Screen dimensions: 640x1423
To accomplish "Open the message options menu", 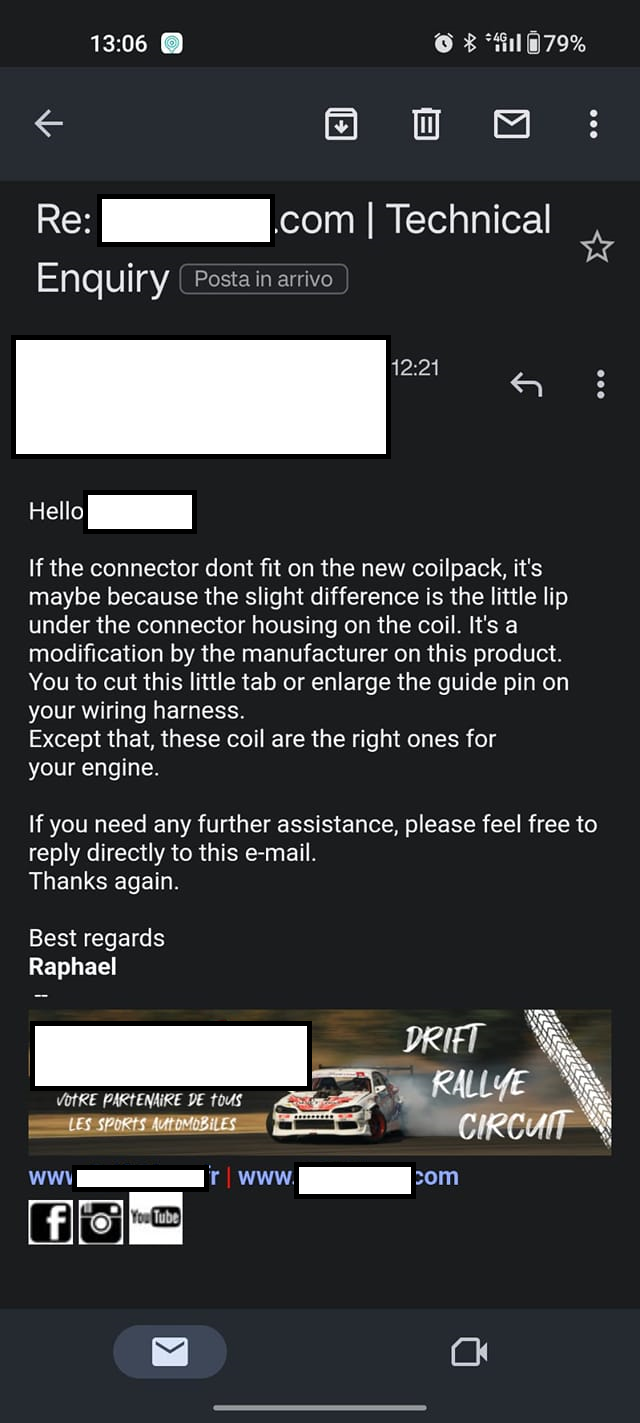I will [x=600, y=384].
